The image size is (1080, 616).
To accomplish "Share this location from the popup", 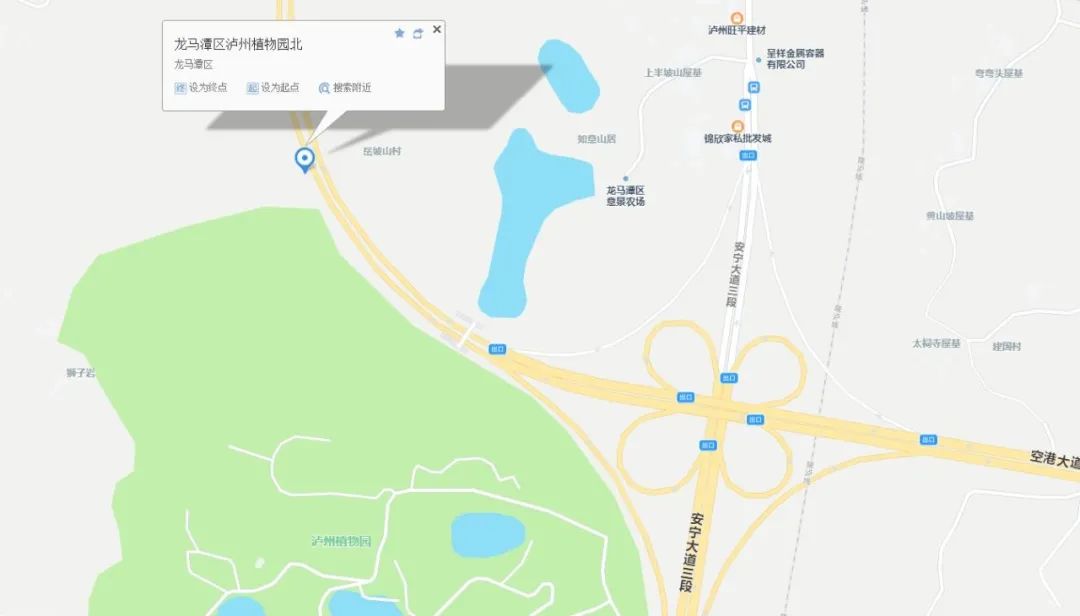I will pyautogui.click(x=418, y=33).
